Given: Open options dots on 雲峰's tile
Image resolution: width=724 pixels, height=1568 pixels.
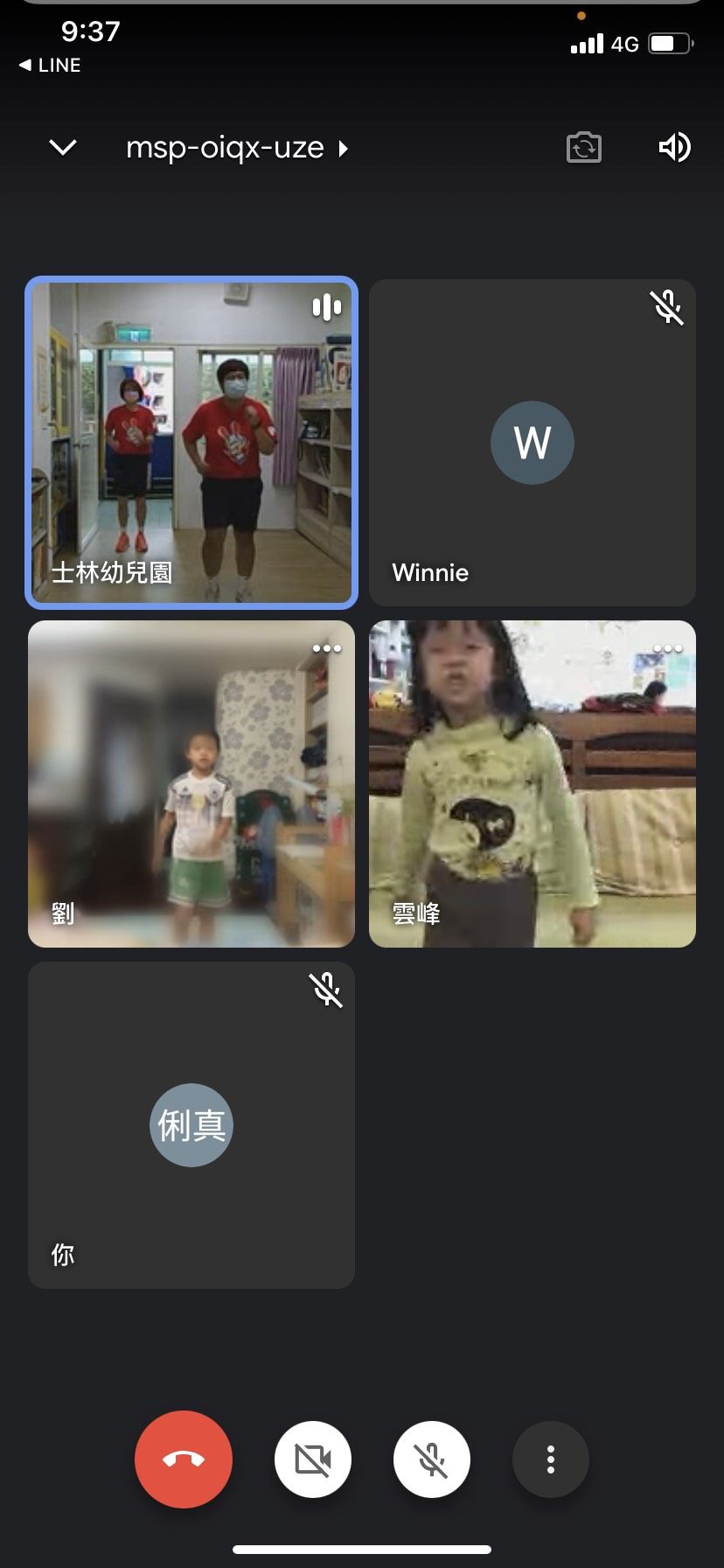Looking at the screenshot, I should 668,648.
